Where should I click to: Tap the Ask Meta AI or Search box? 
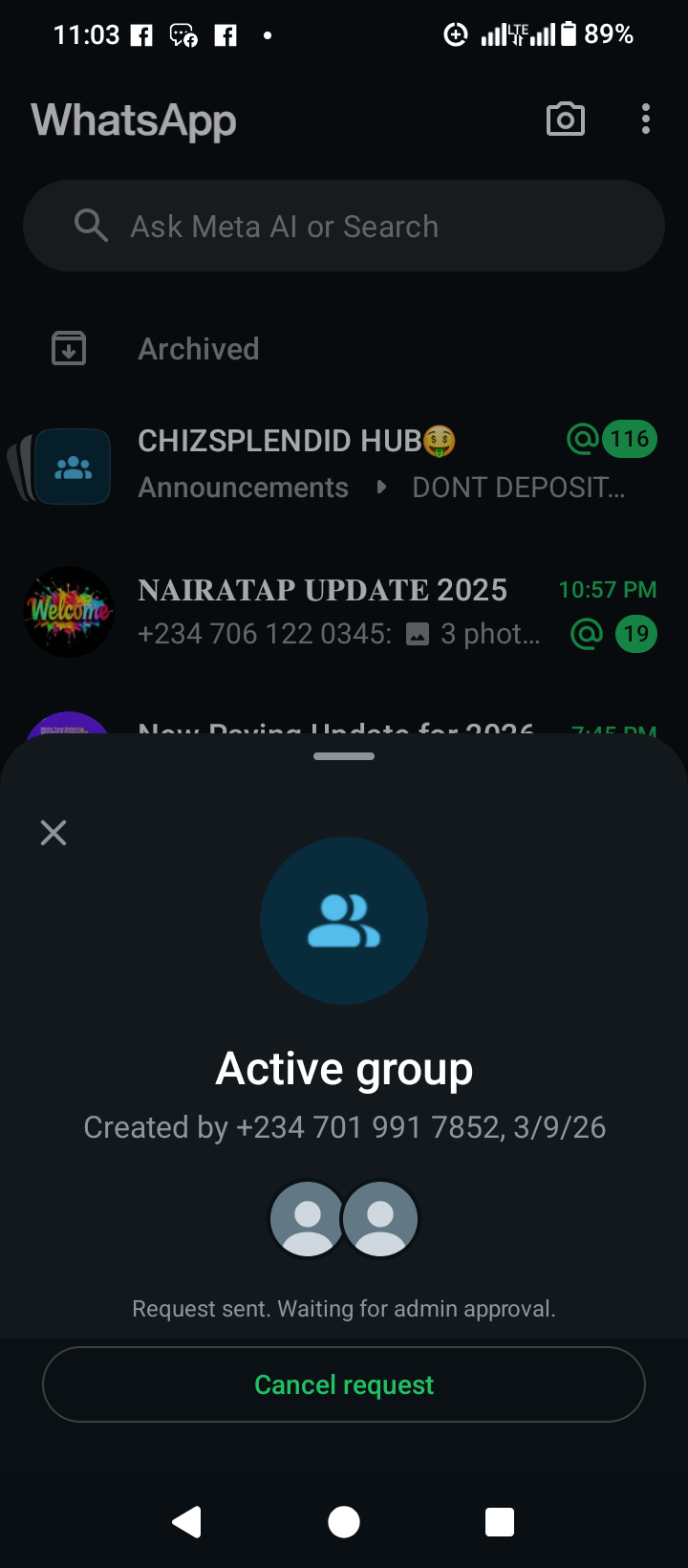coord(344,227)
